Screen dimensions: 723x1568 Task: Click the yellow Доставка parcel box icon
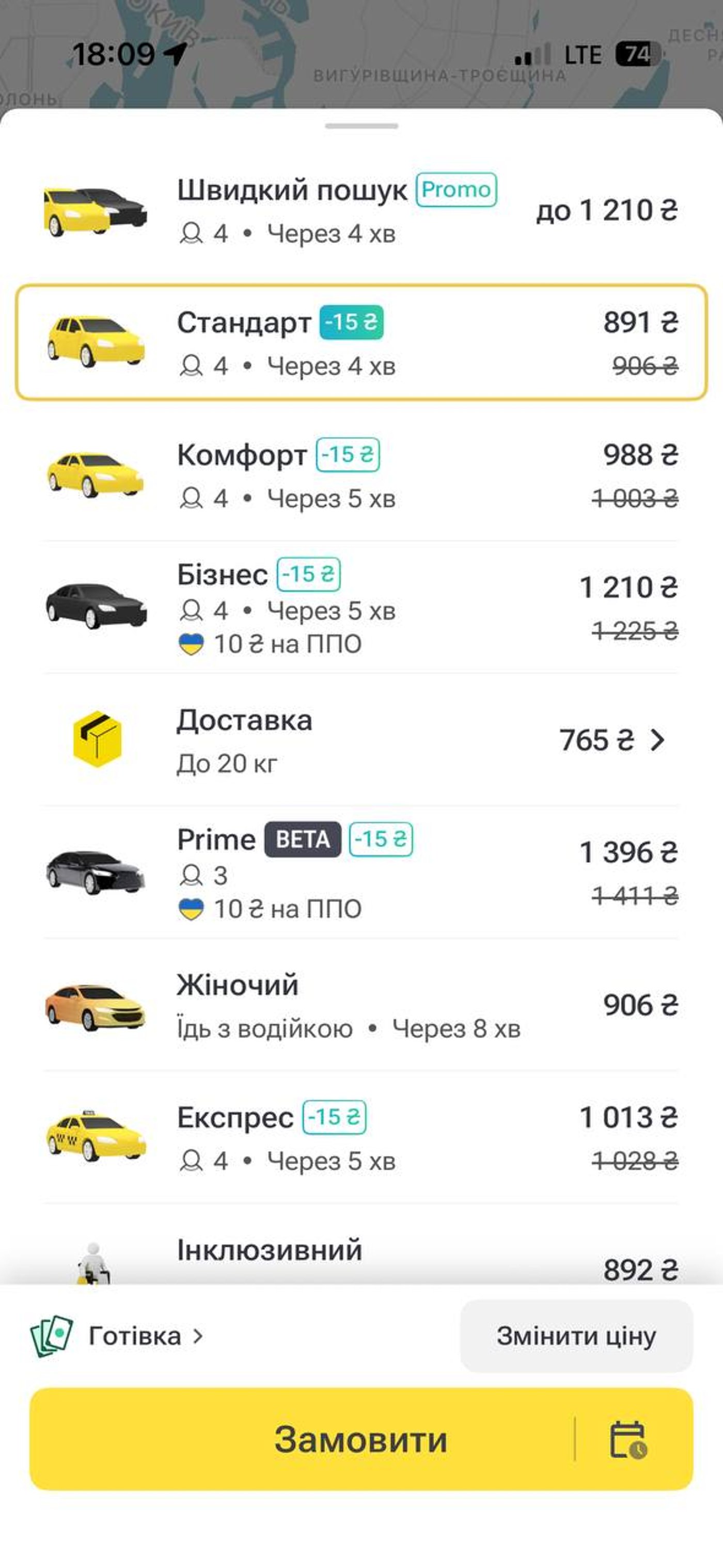[x=95, y=738]
